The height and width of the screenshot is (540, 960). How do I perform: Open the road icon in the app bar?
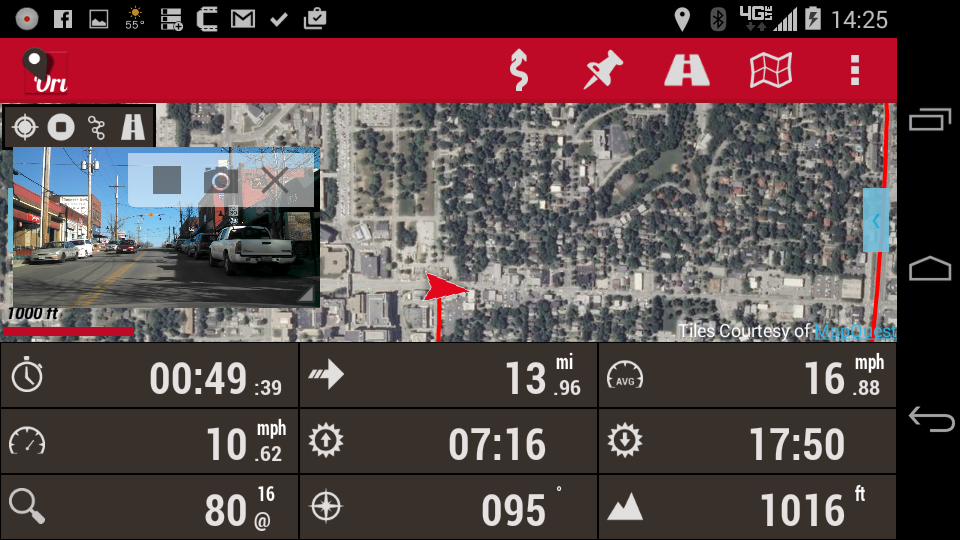pos(687,70)
